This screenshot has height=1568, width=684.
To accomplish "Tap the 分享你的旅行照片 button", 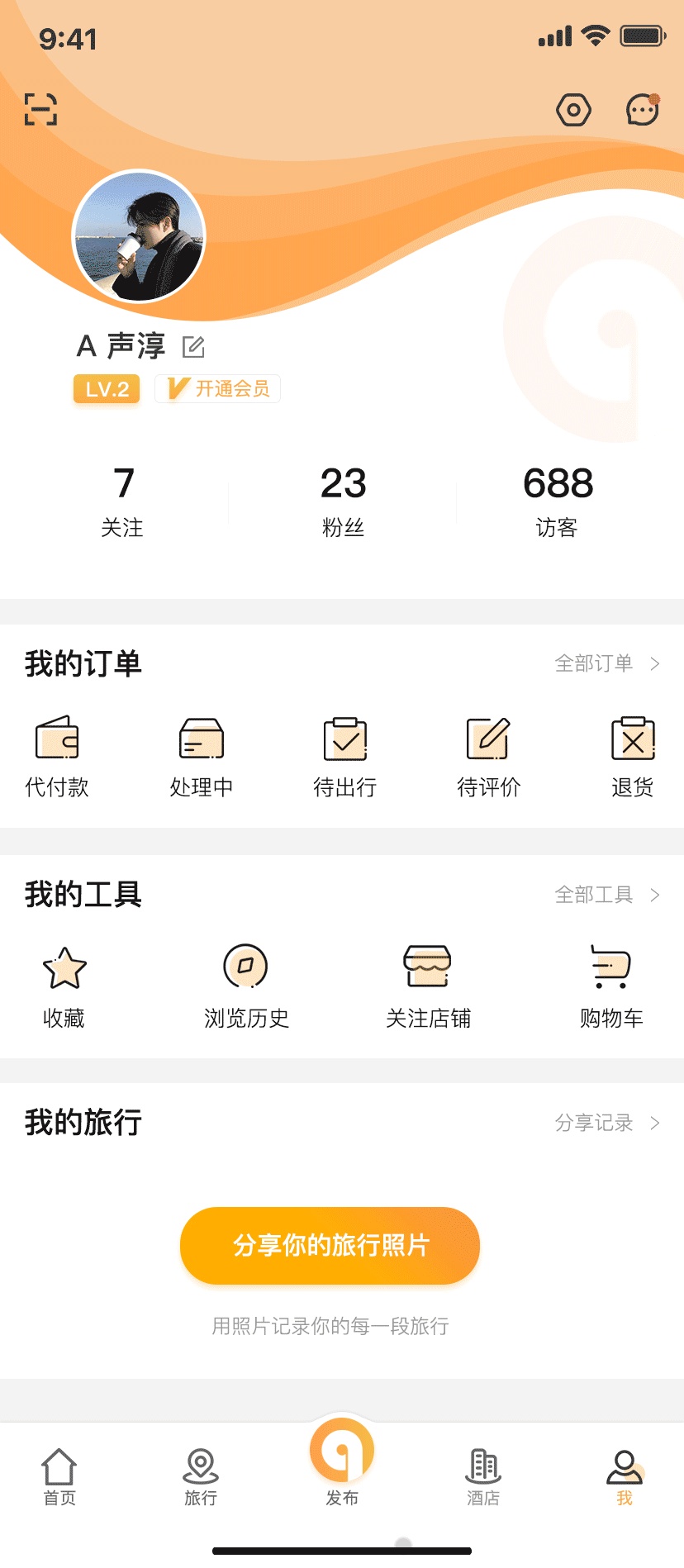I will point(330,1245).
